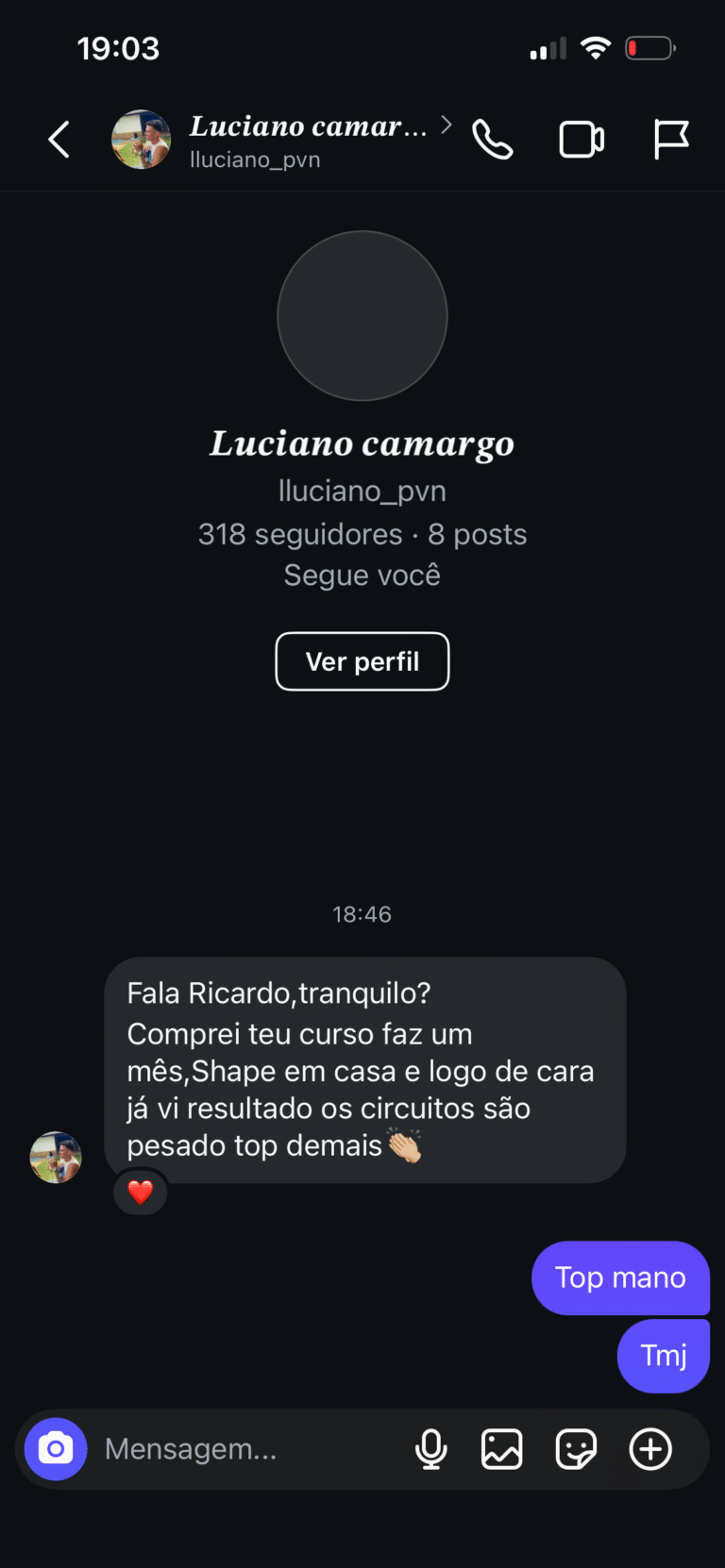Screen dimensions: 725x1568
Task: Tap the plus icon for more options
Action: coord(650,1448)
